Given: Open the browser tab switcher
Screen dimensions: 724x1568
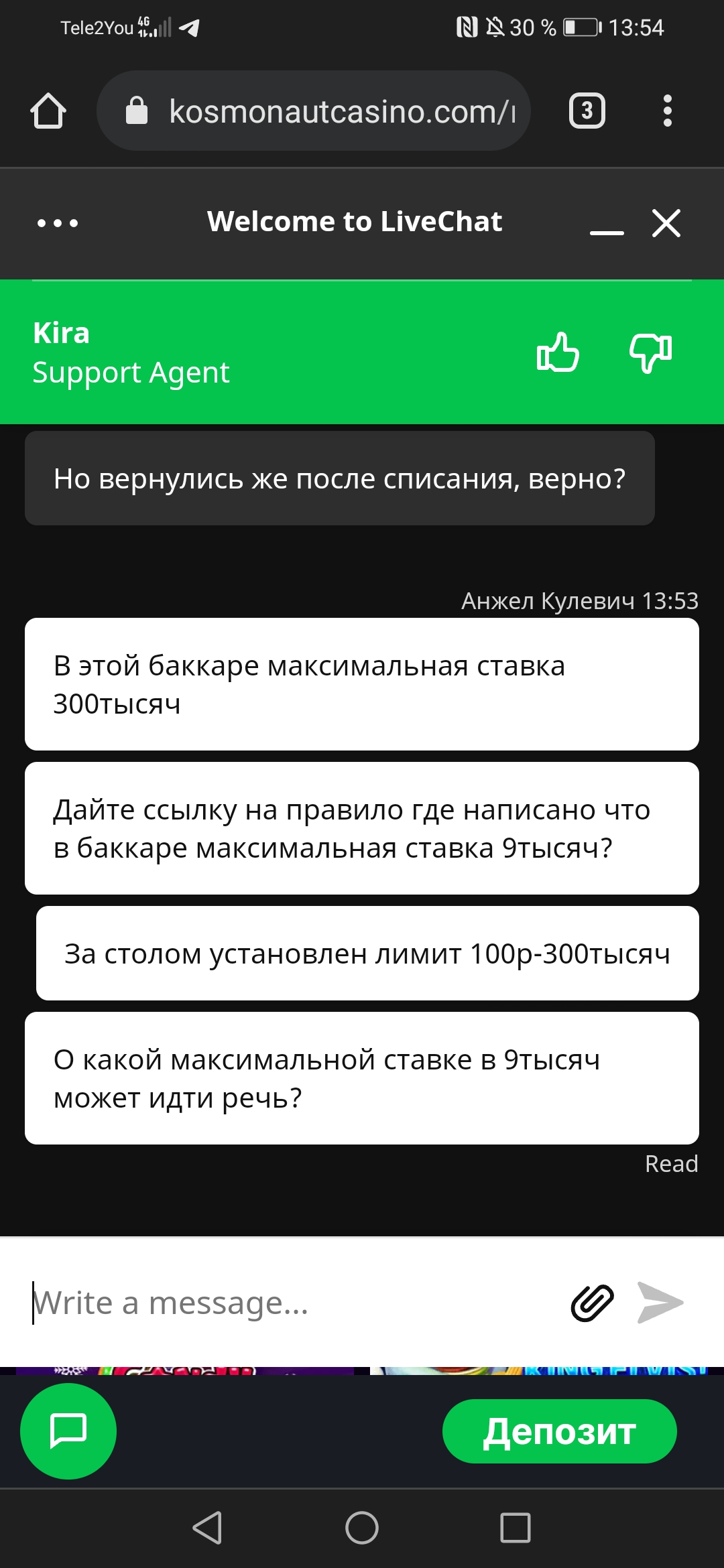Looking at the screenshot, I should pyautogui.click(x=587, y=111).
